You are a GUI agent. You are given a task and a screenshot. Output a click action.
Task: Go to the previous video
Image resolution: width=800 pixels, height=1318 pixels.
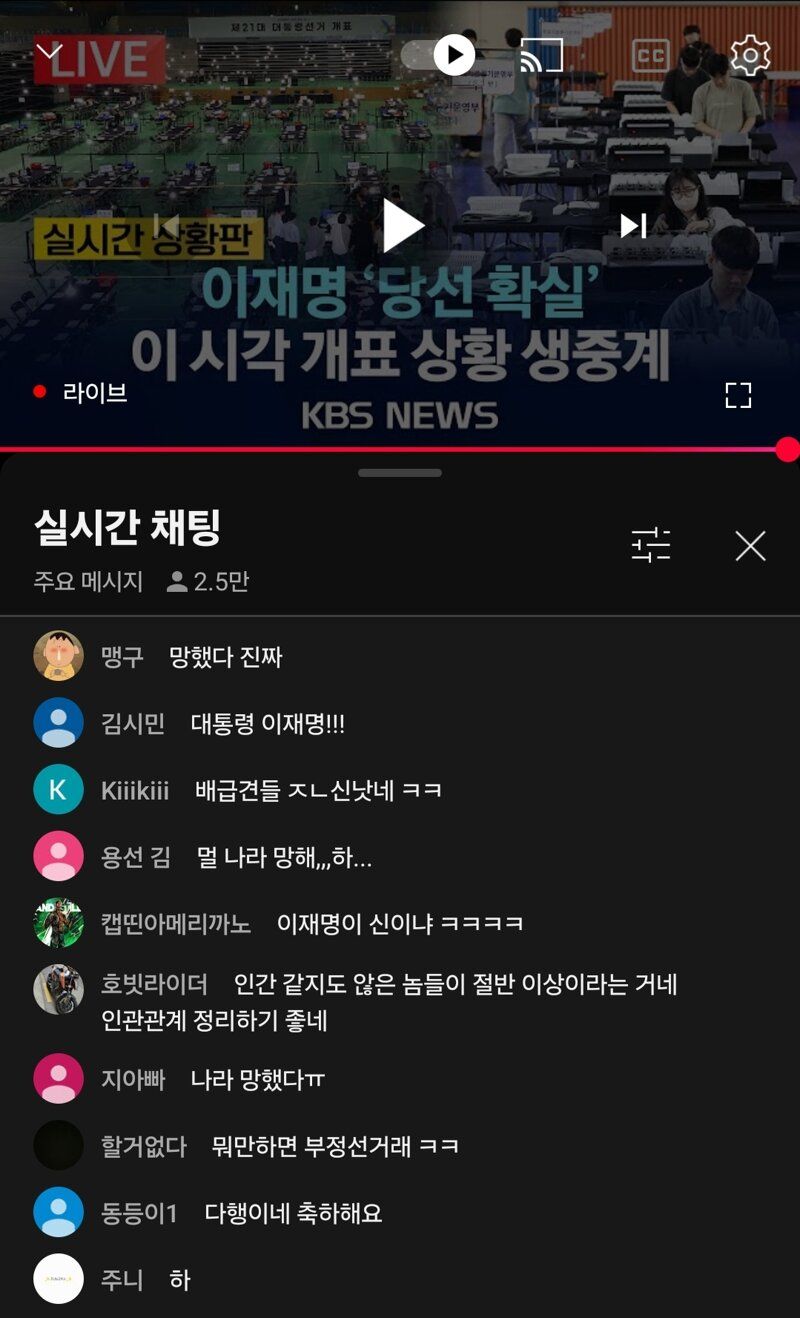[x=167, y=226]
